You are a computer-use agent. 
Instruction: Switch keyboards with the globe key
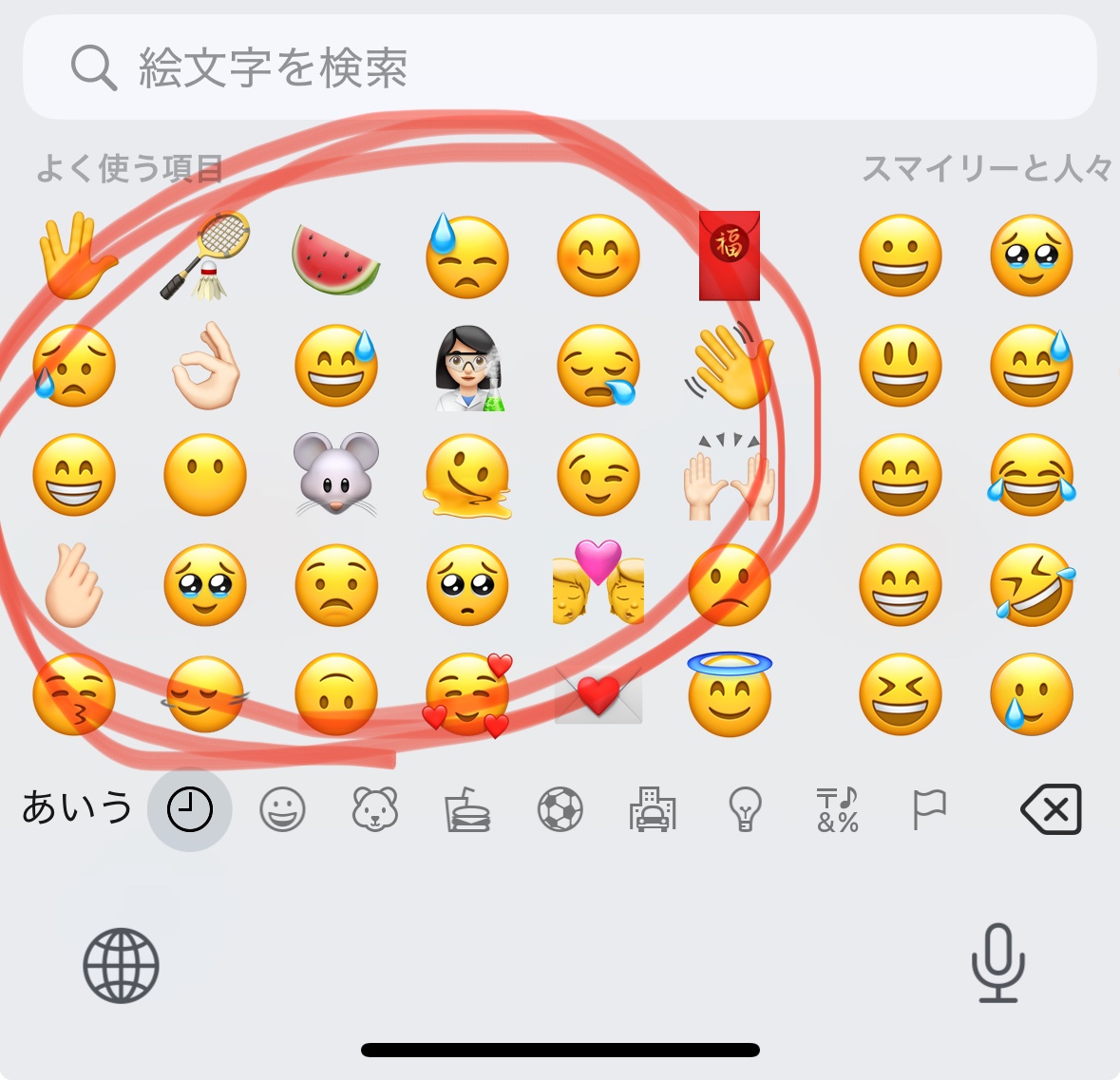click(121, 966)
